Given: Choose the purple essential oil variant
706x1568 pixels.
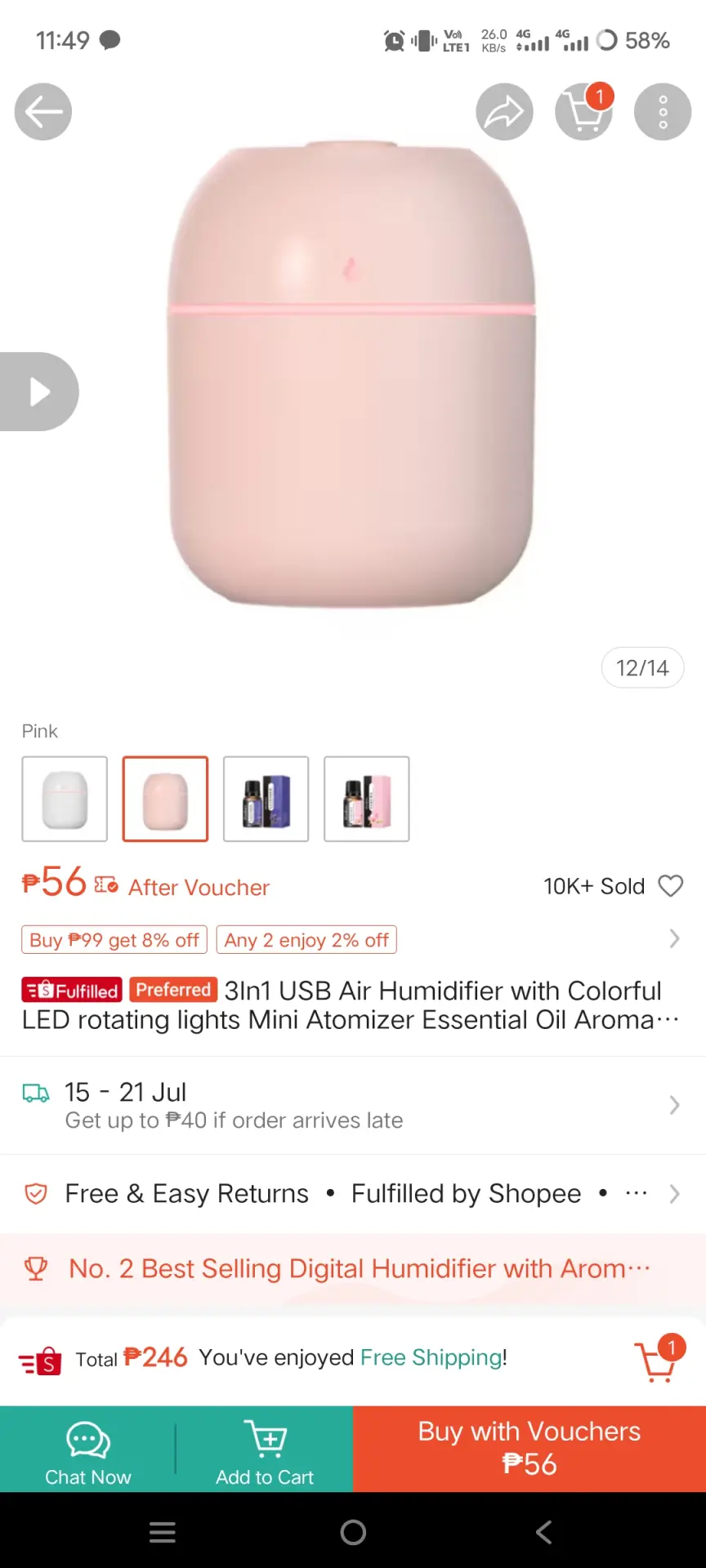Looking at the screenshot, I should pyautogui.click(x=266, y=799).
